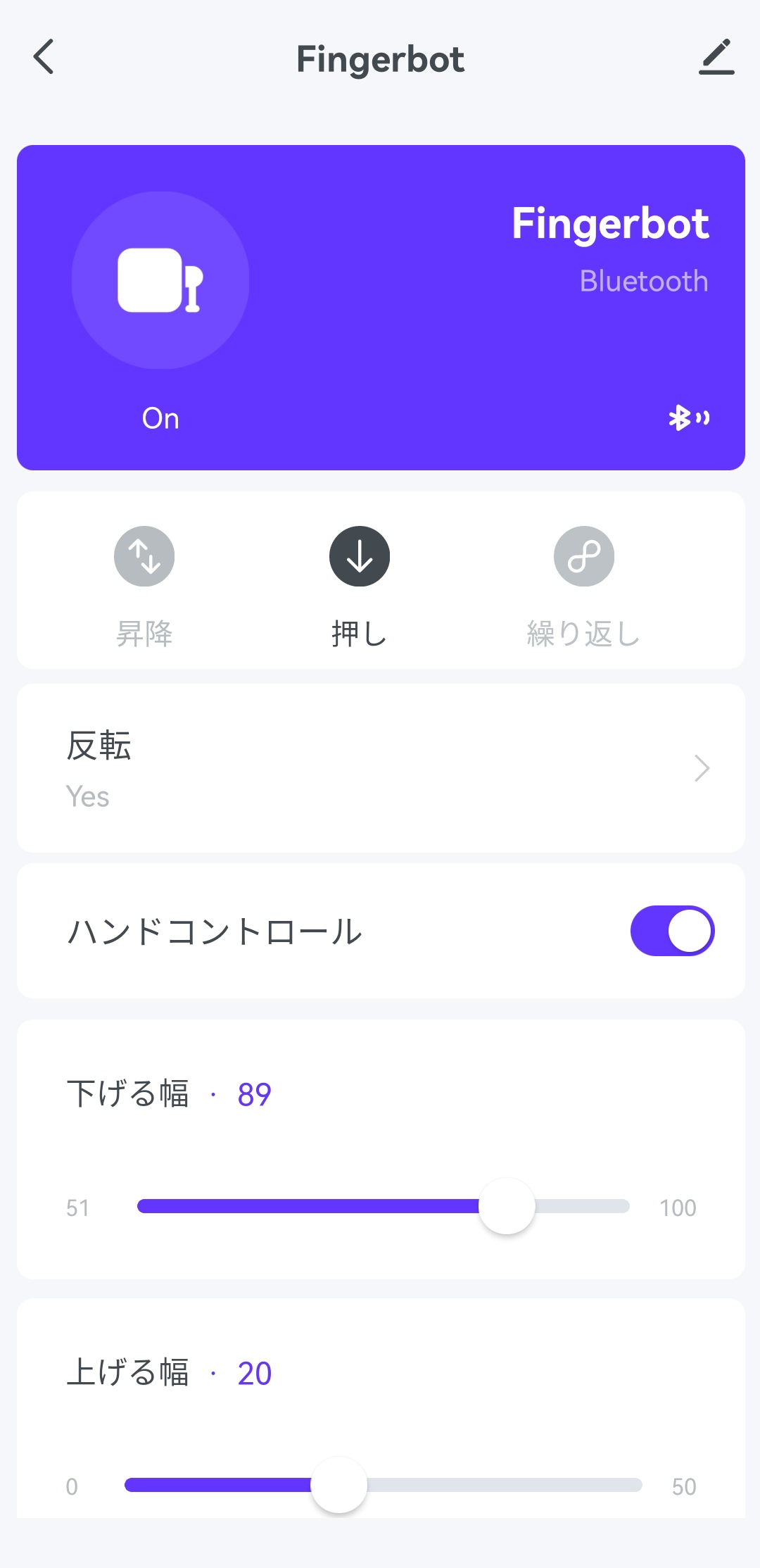Open the 反転 setting row
This screenshot has width=760, height=1568.
[x=380, y=768]
